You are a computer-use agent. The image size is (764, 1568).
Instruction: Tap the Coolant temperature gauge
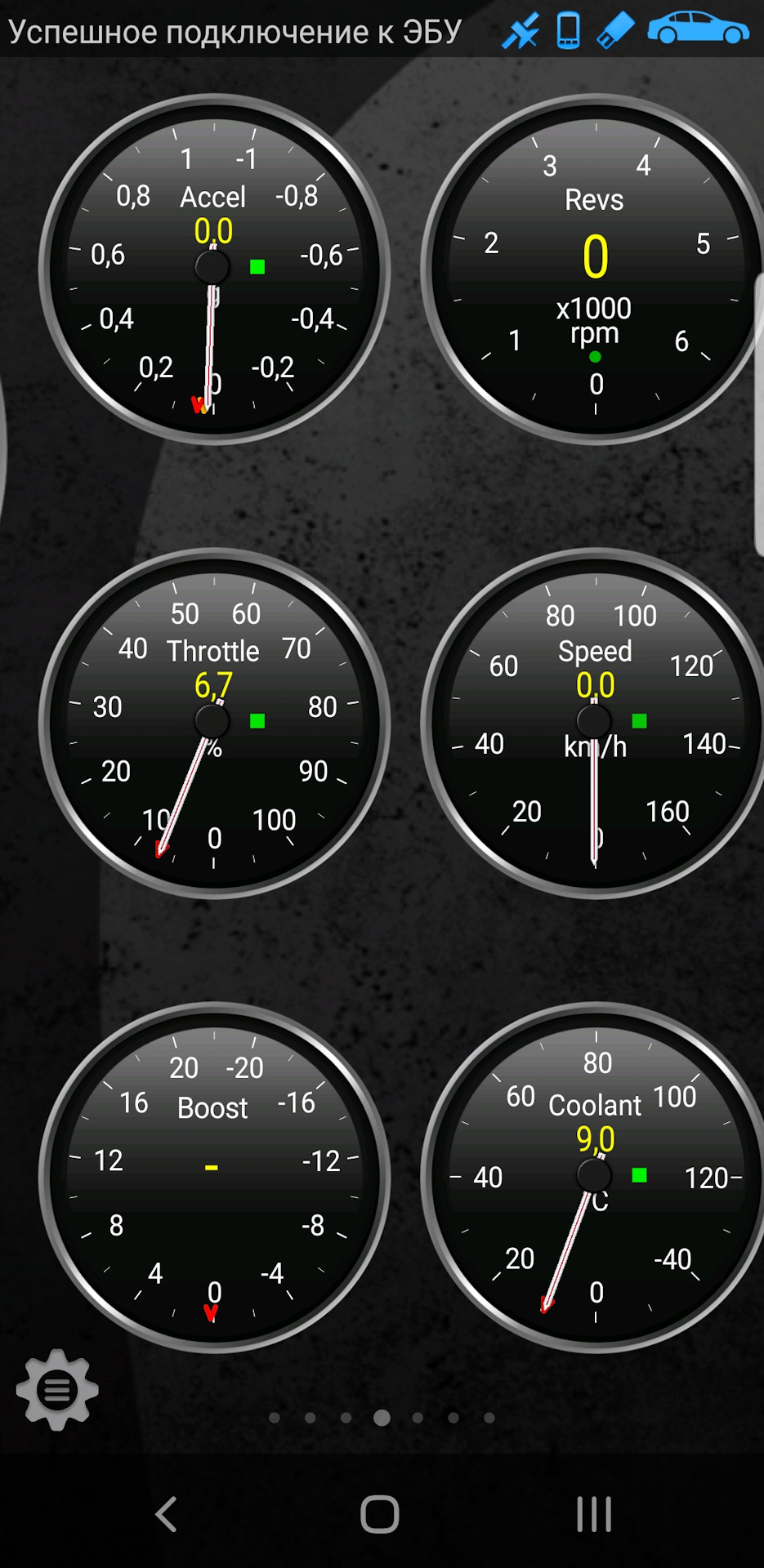point(595,1178)
